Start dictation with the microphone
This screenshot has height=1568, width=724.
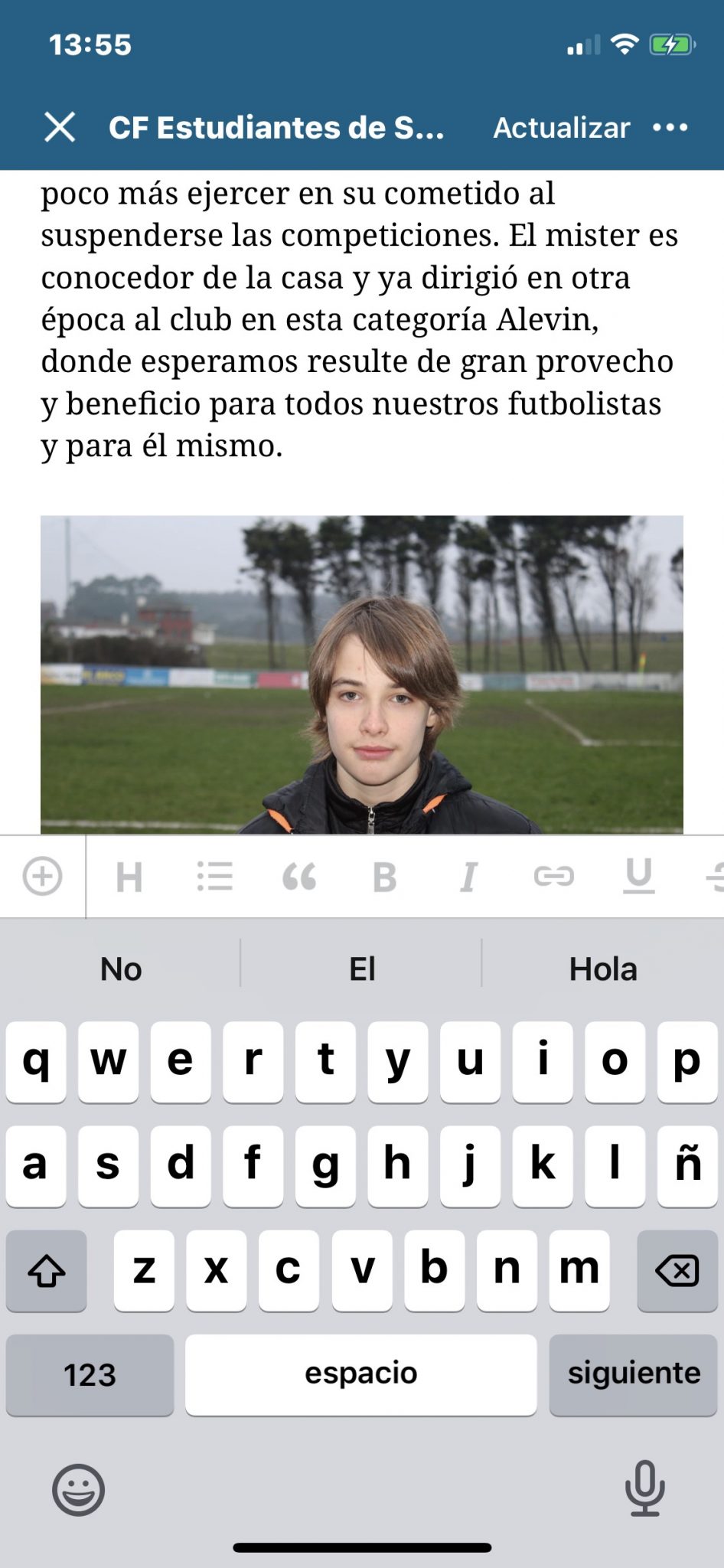(644, 1488)
